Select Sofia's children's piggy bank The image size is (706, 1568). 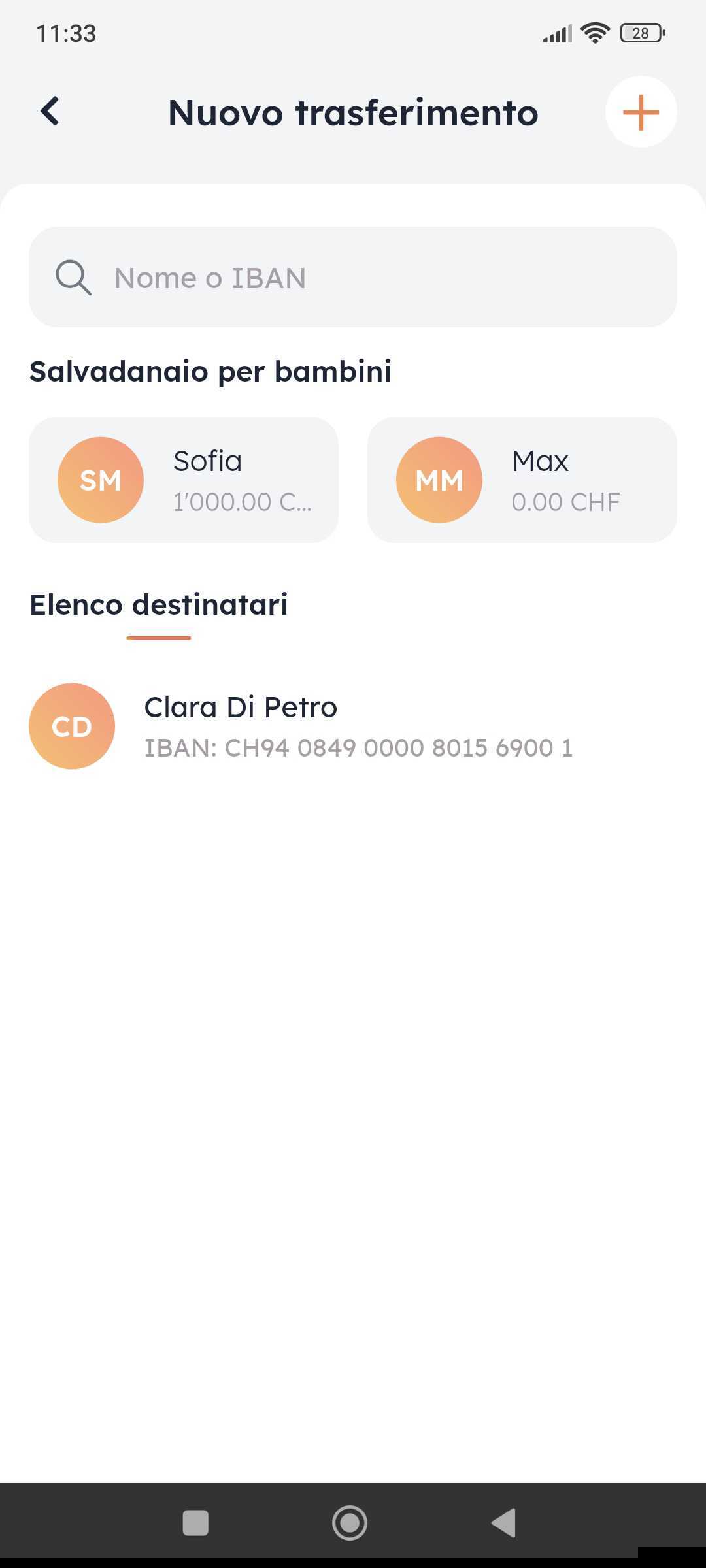(184, 480)
